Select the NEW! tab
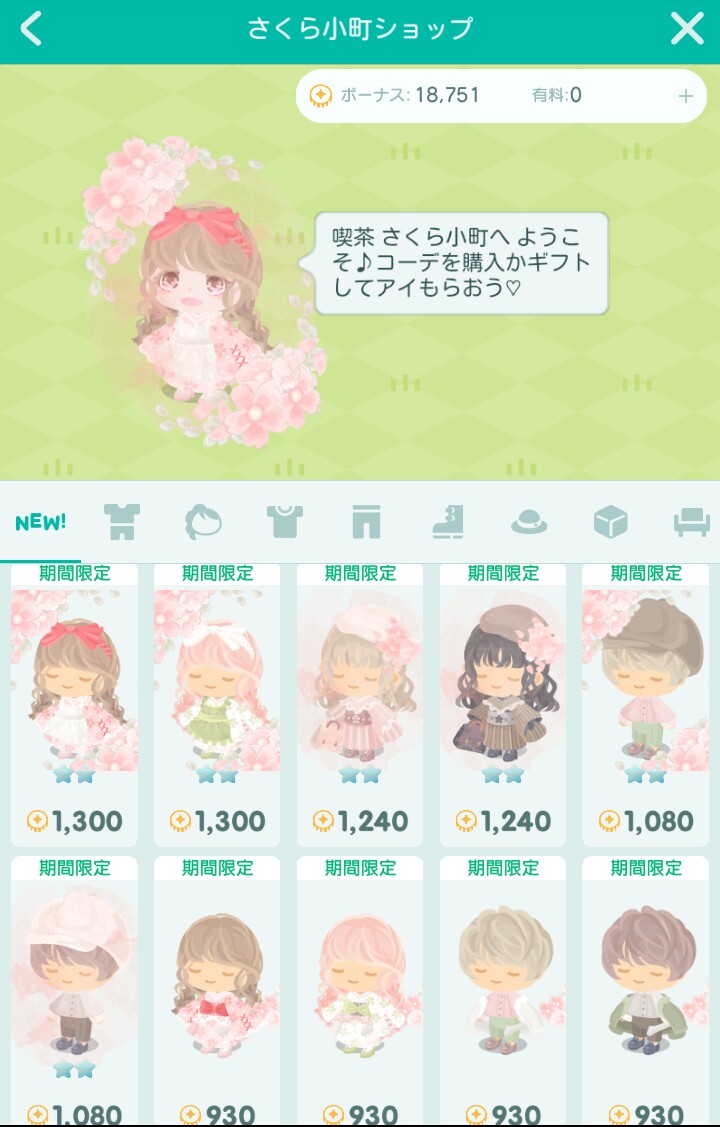 pyautogui.click(x=41, y=522)
